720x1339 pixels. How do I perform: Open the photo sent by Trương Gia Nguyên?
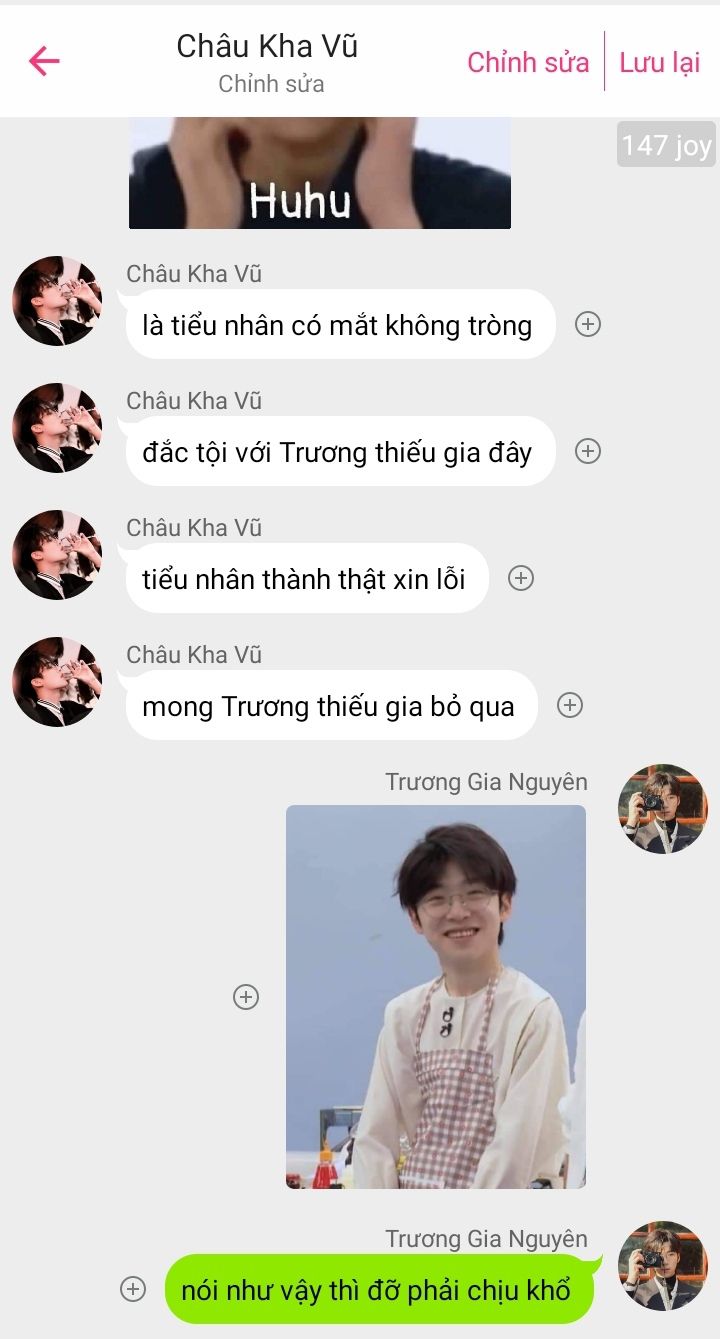point(436,996)
